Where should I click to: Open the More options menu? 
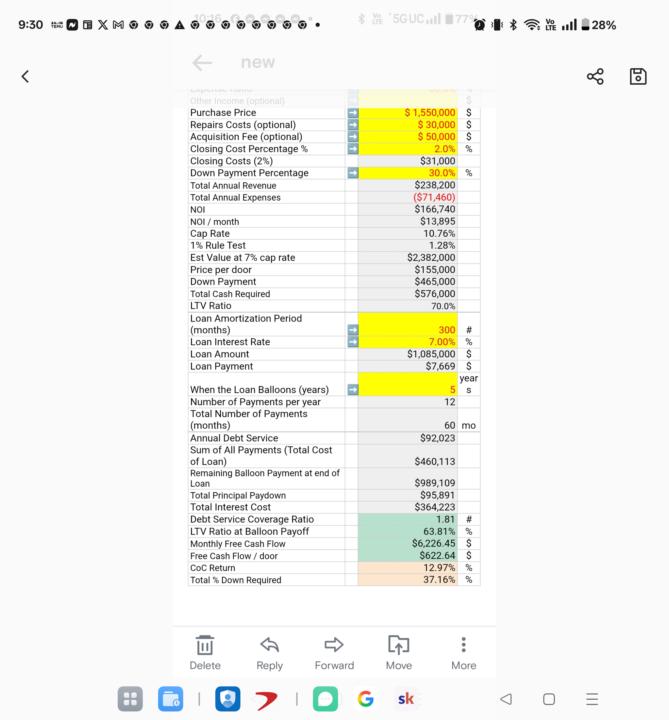[x=463, y=652]
